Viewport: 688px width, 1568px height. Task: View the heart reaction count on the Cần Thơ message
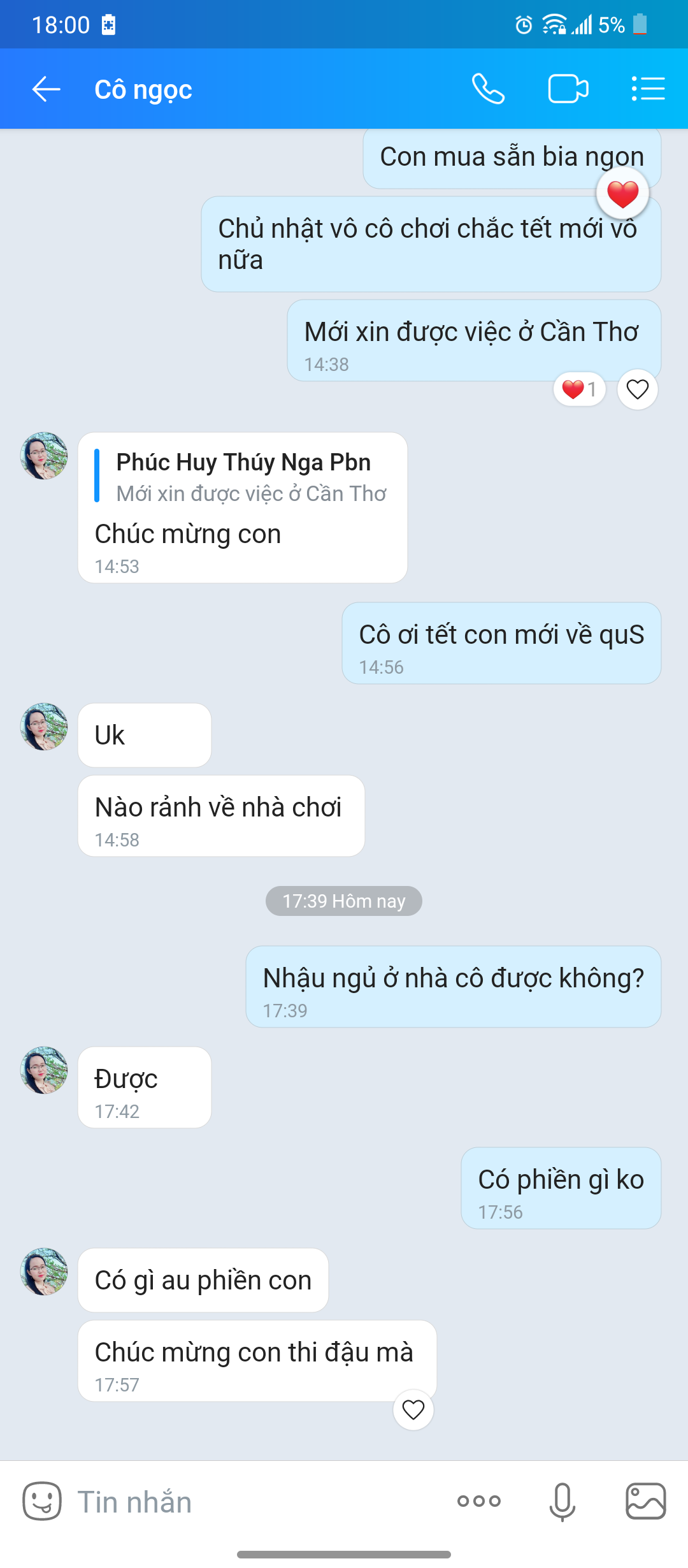click(579, 389)
